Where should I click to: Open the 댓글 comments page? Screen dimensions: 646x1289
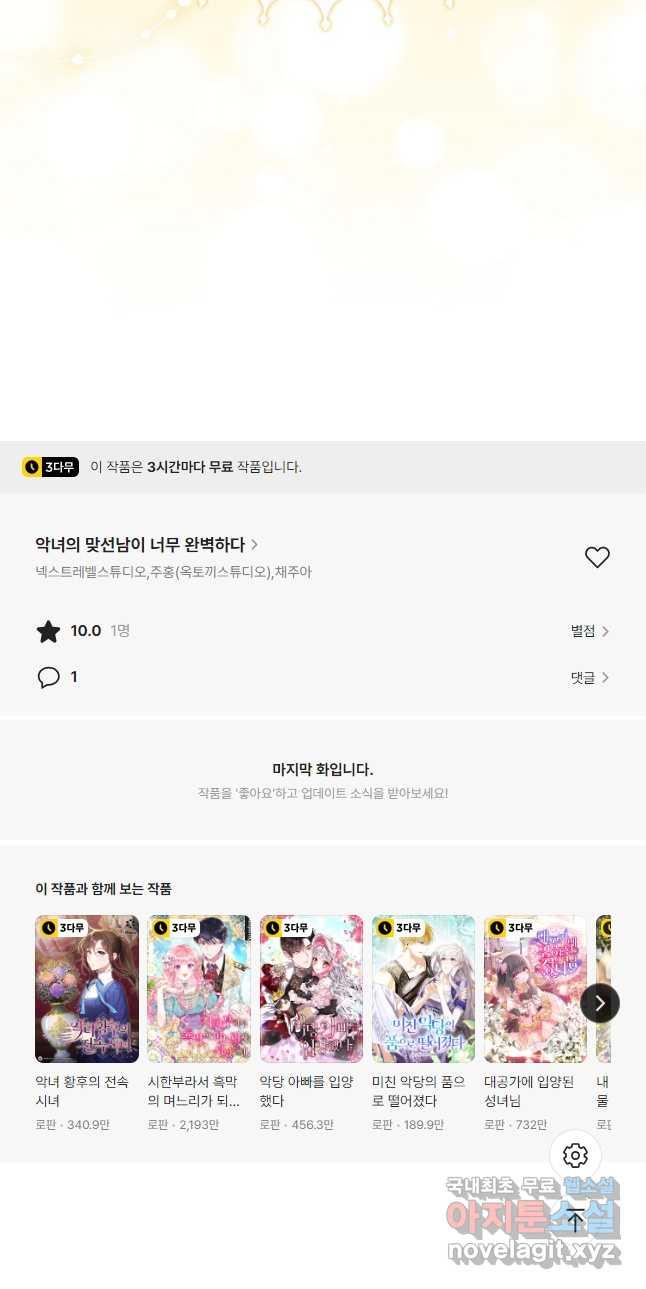click(x=589, y=678)
